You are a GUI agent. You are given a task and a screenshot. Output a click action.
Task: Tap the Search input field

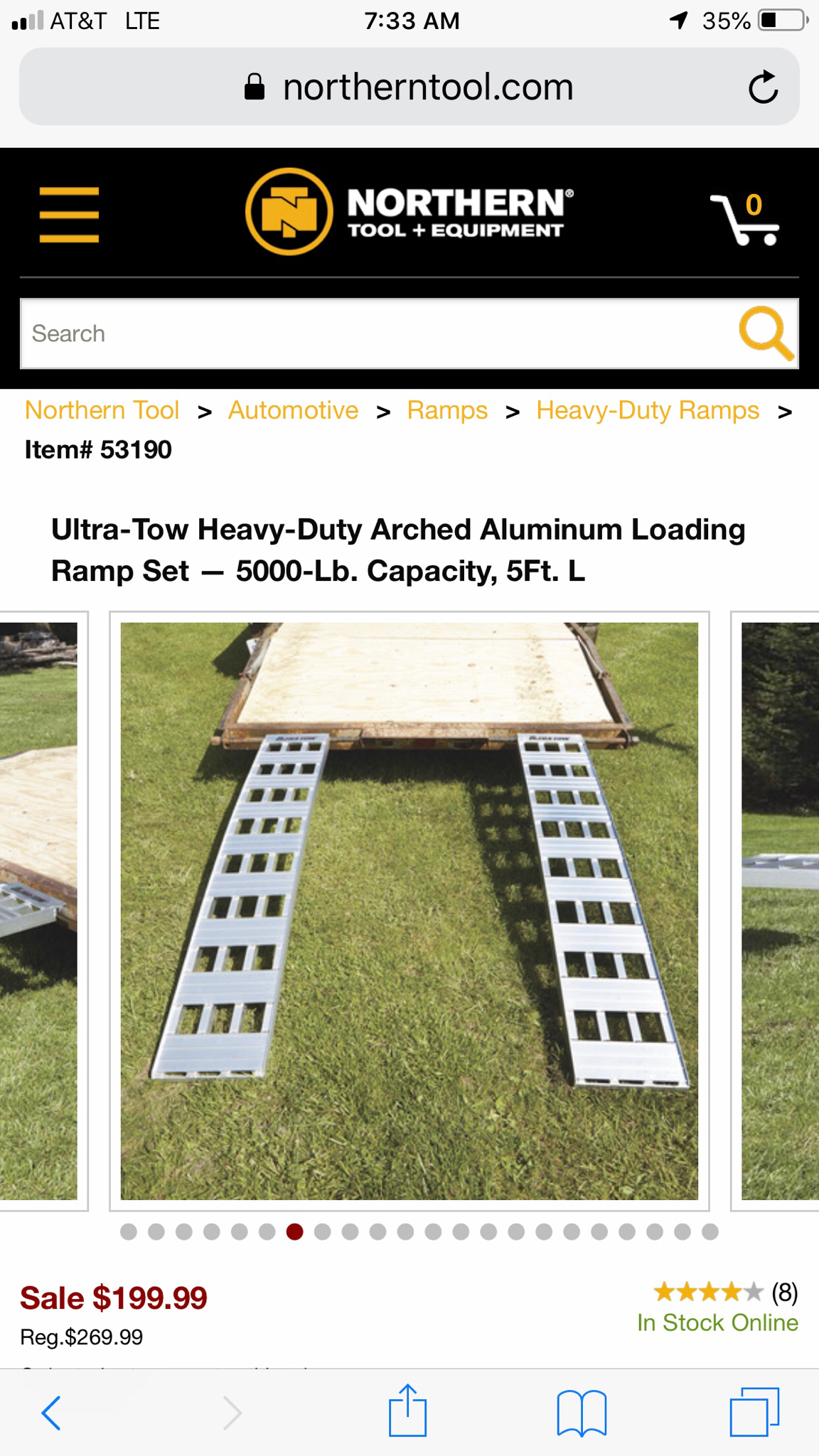click(377, 333)
